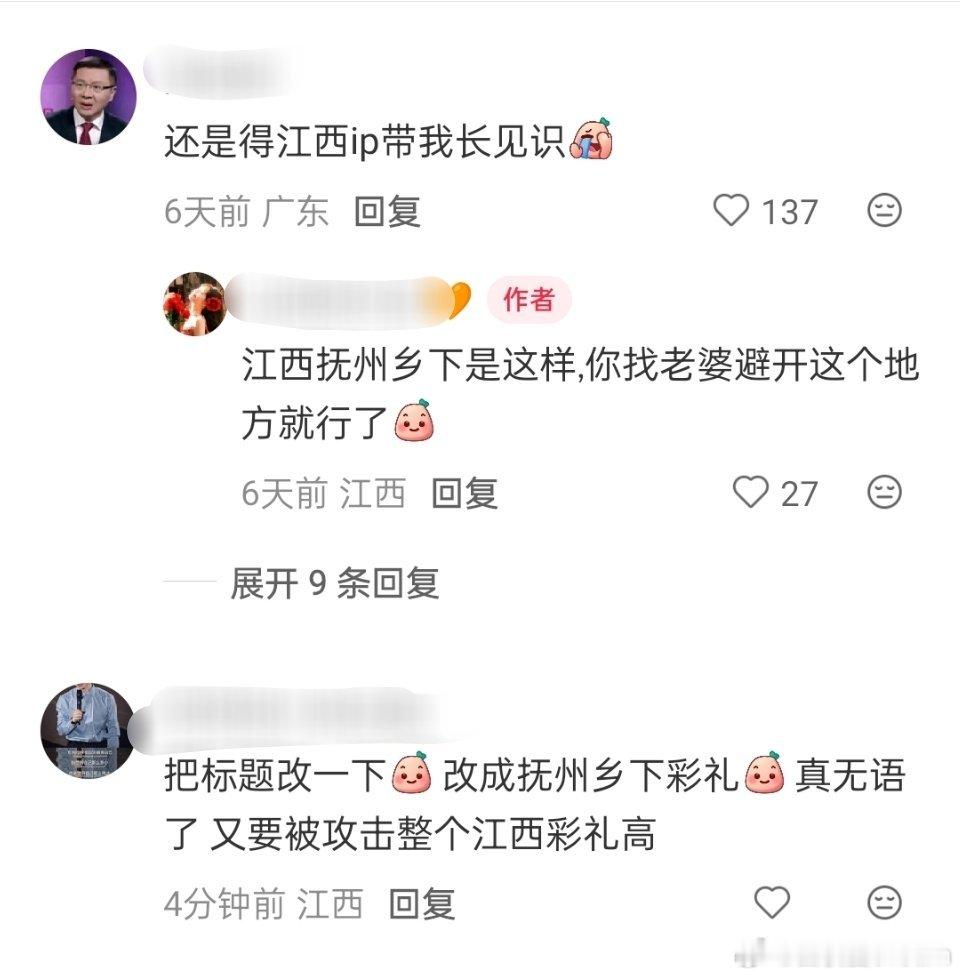Click the author's profile picture

[x=196, y=302]
